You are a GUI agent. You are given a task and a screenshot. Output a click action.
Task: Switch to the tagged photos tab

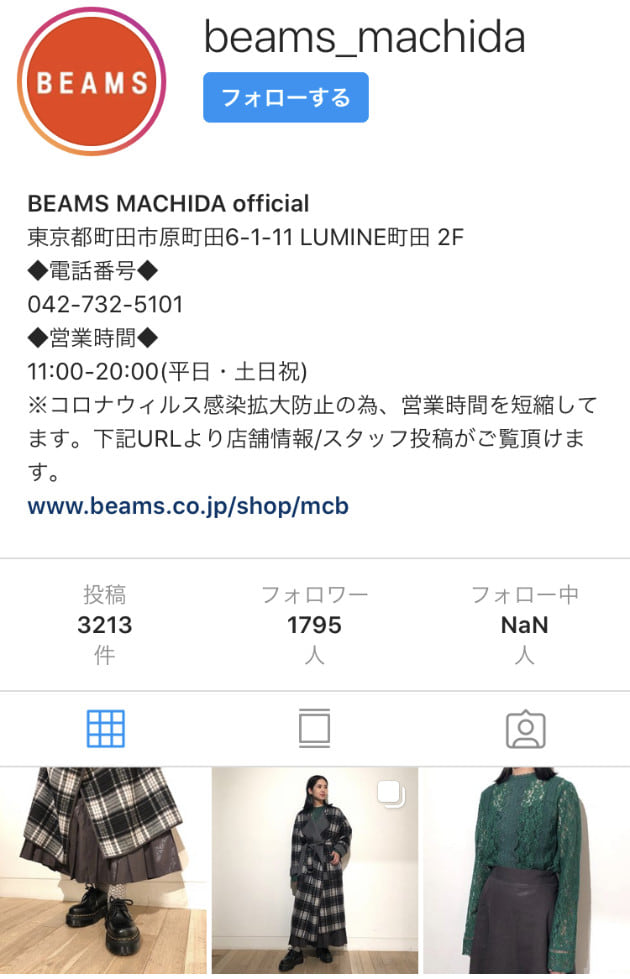[x=525, y=729]
